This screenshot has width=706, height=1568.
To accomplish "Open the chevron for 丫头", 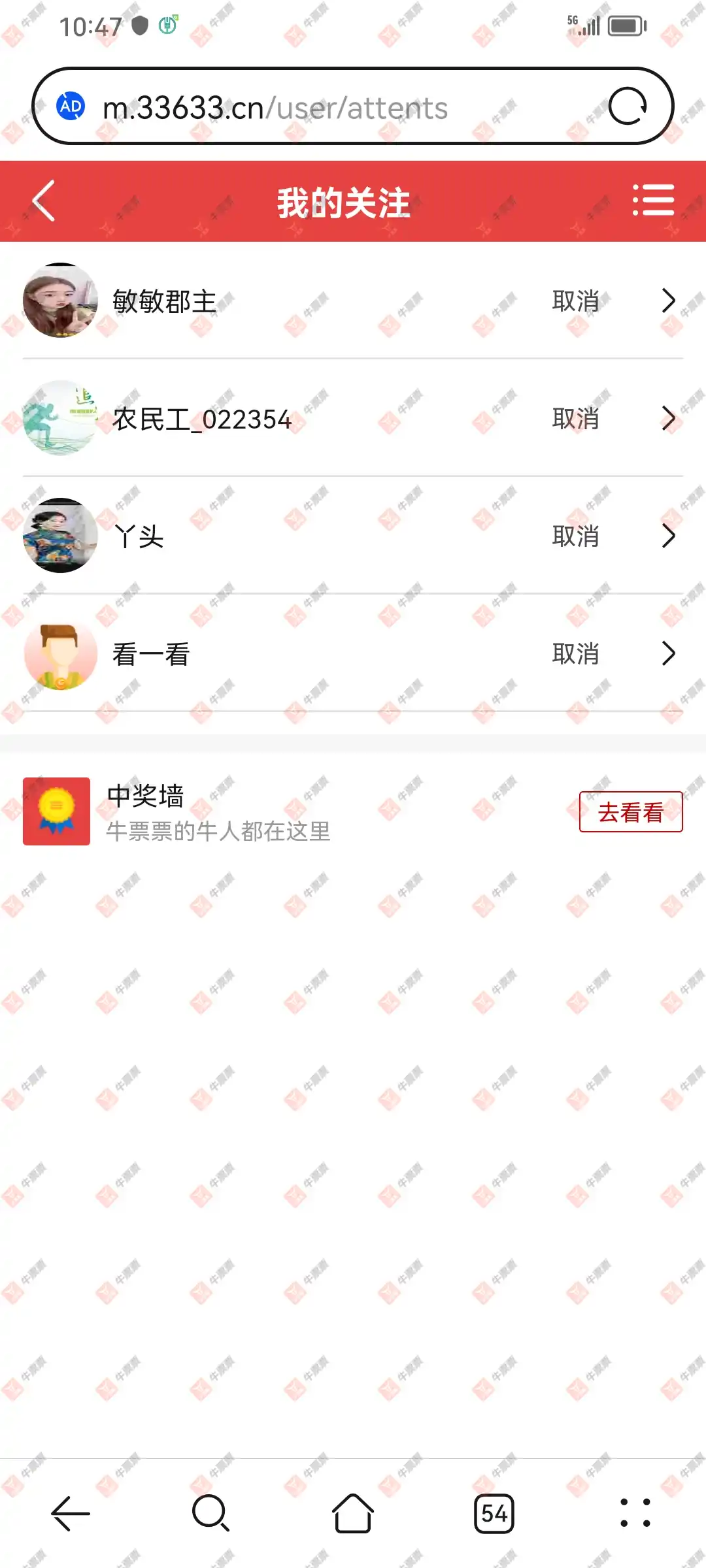I will [668, 536].
